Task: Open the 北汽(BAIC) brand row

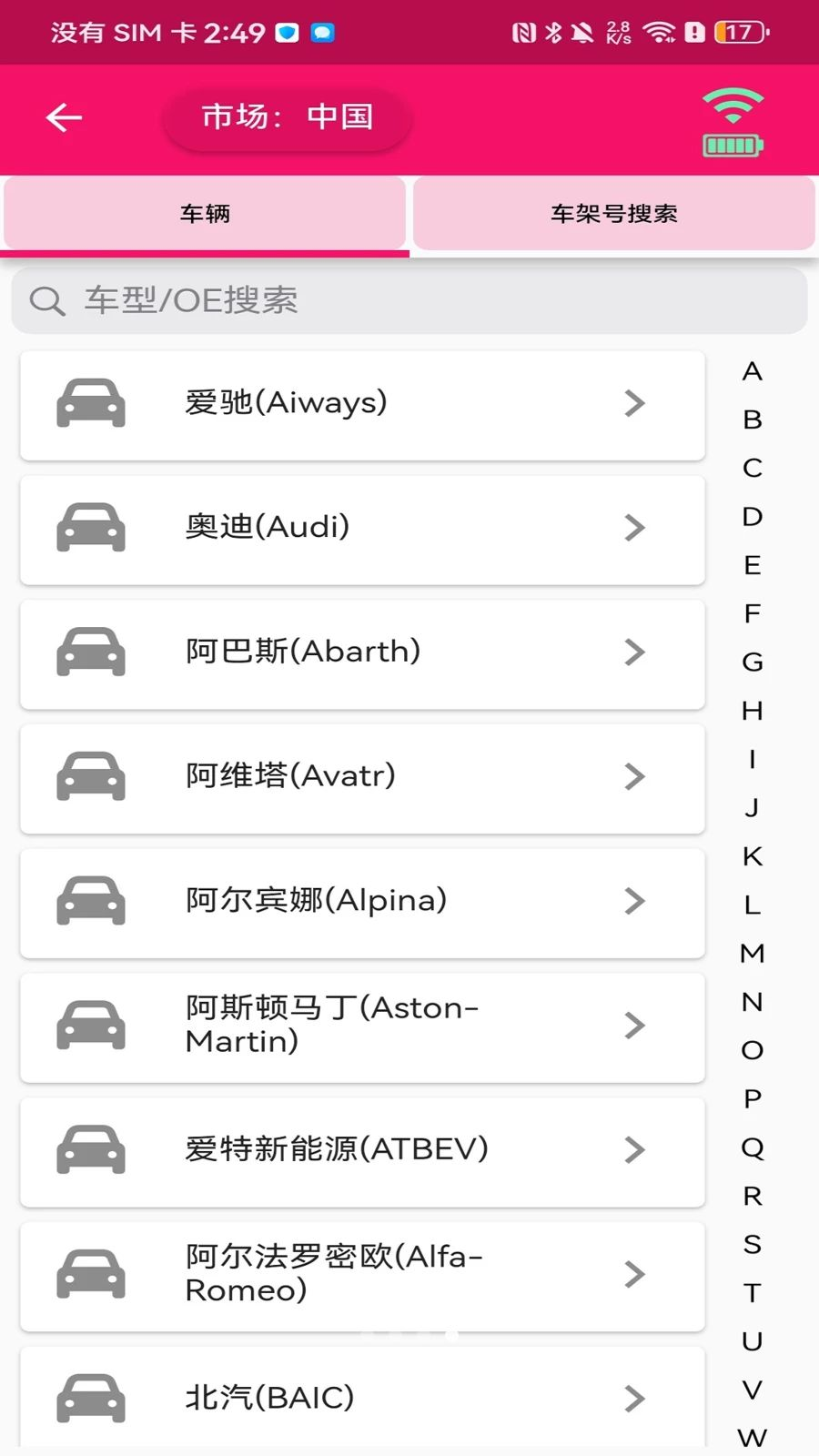Action: [x=362, y=1398]
